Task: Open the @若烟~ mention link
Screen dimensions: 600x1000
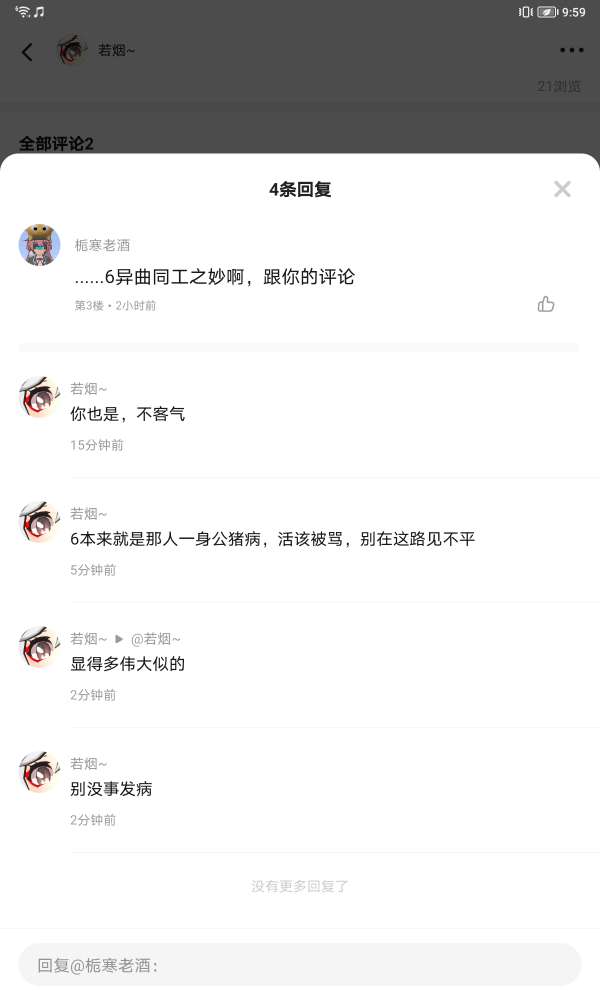Action: (x=156, y=639)
